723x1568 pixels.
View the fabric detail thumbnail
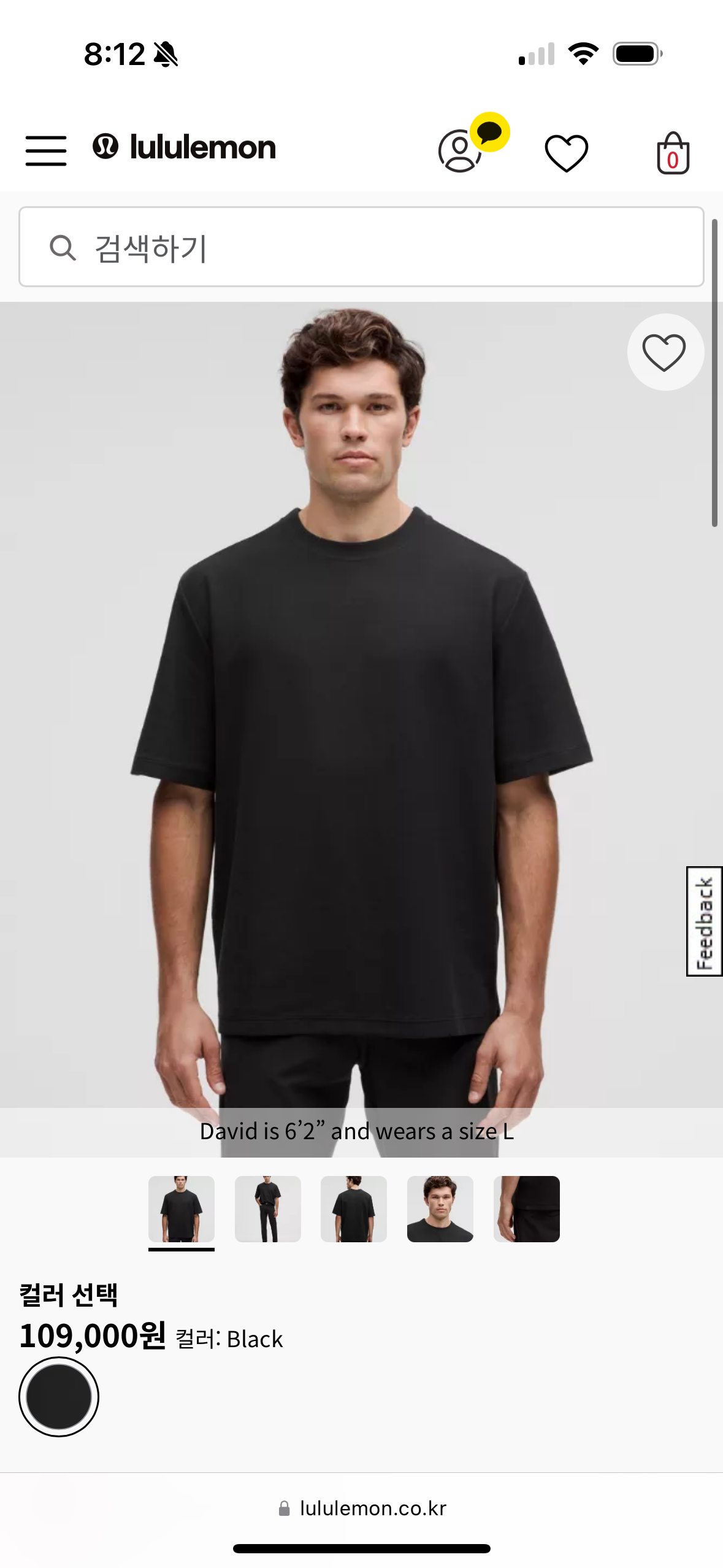pos(527,1209)
